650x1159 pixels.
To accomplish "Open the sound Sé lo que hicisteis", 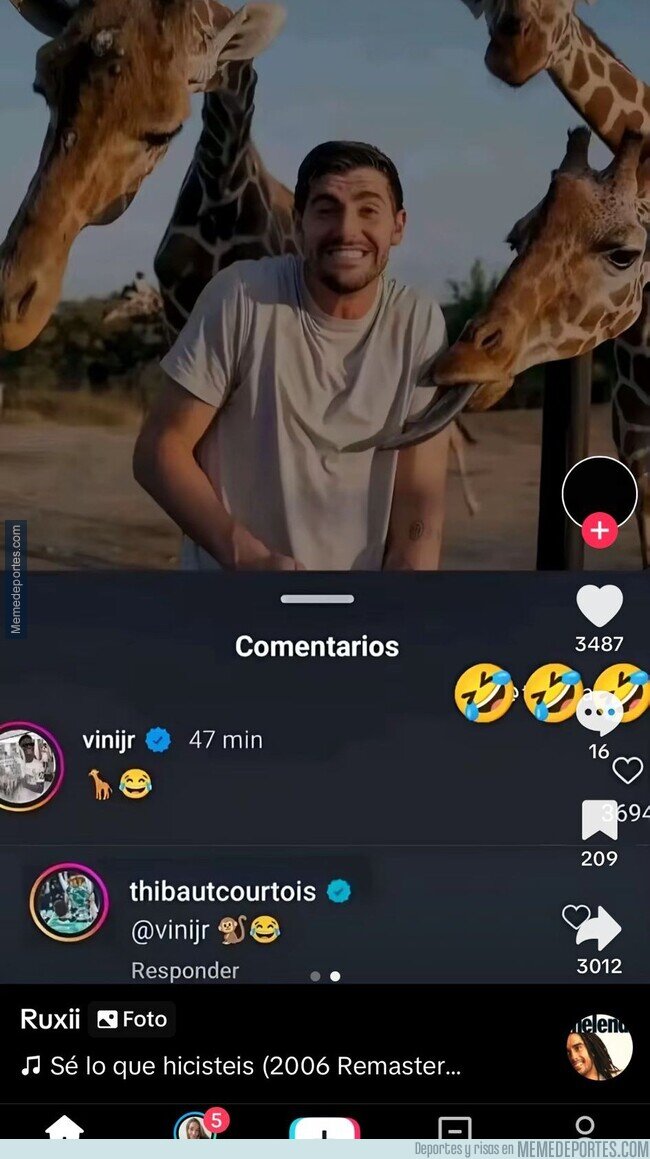I will click(241, 1066).
